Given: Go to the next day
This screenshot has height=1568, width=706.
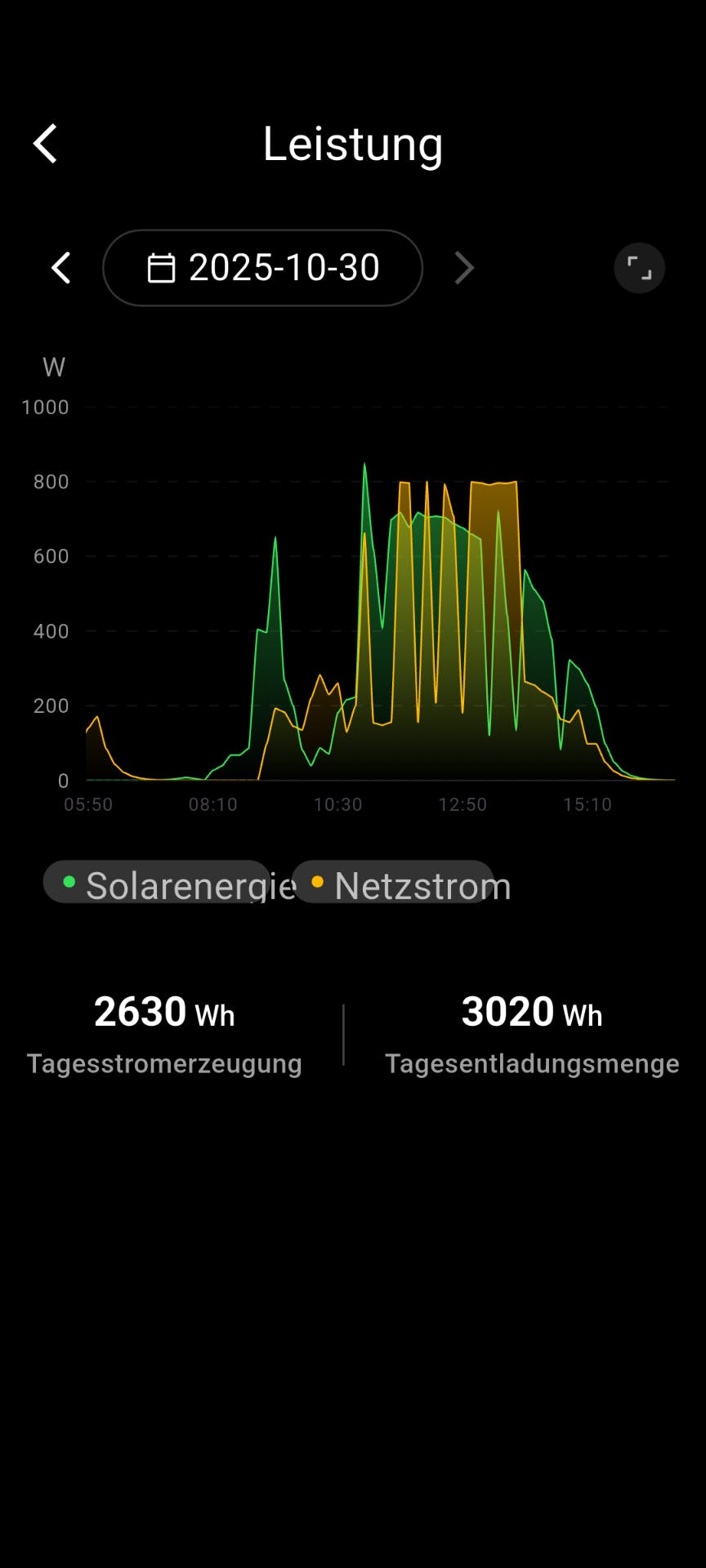Looking at the screenshot, I should (463, 268).
